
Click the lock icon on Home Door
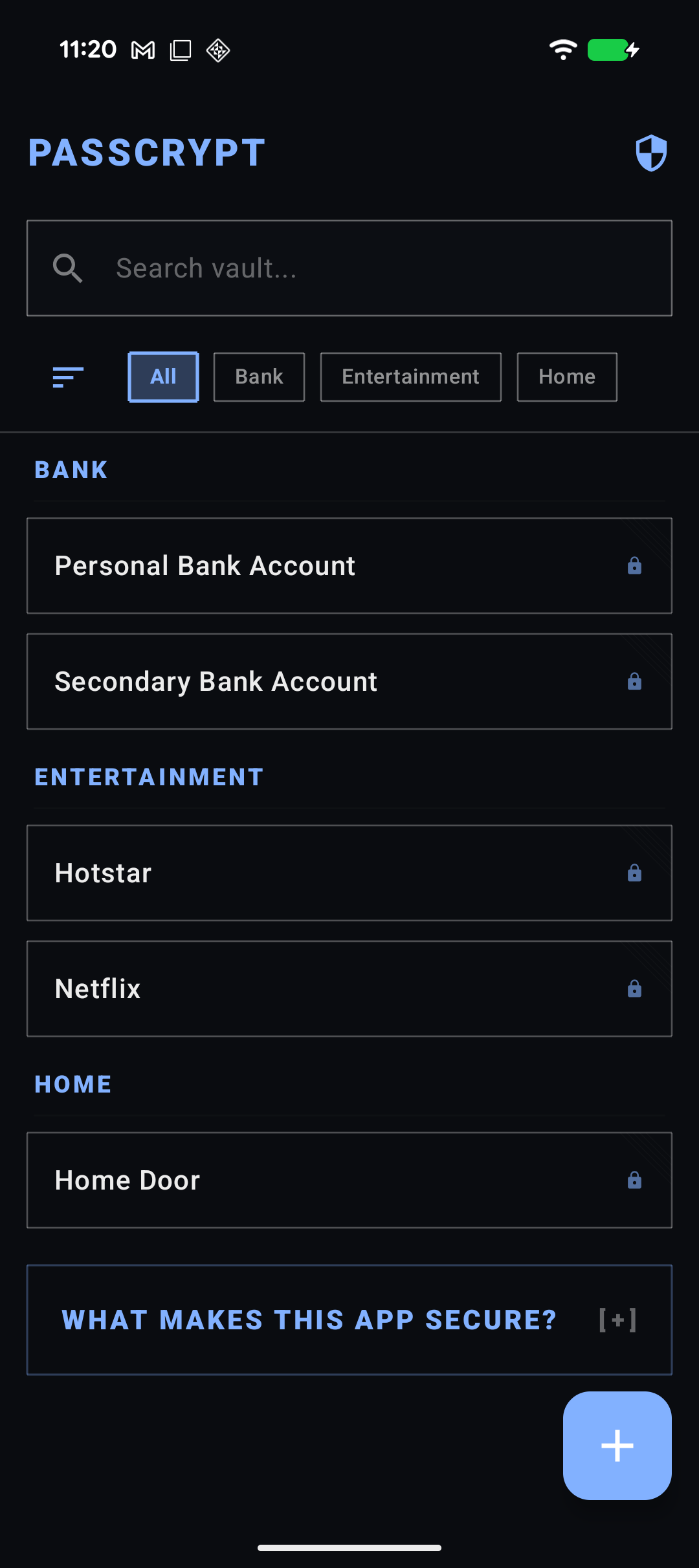tap(634, 1179)
